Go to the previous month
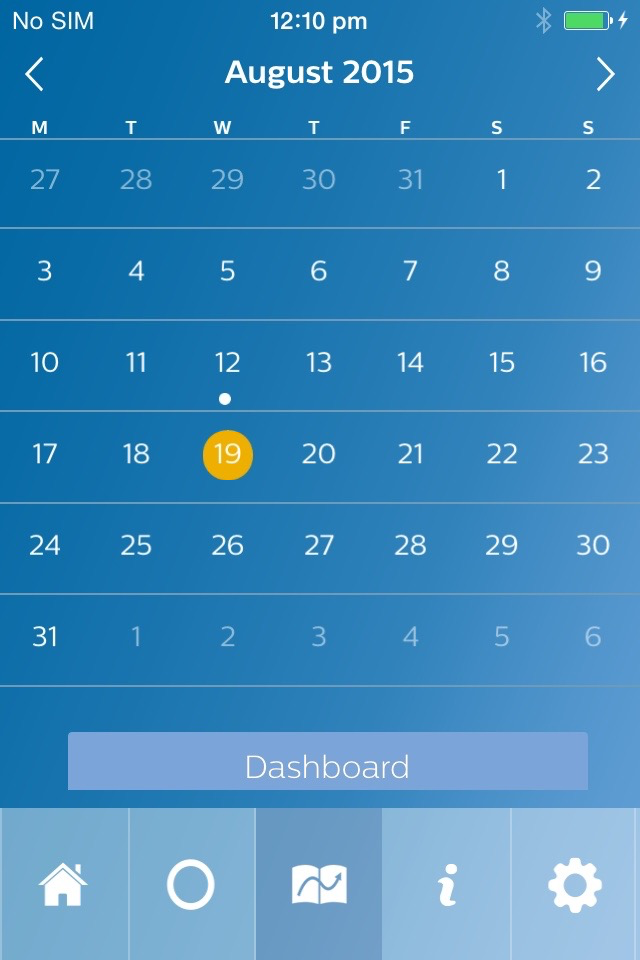The width and height of the screenshot is (640, 960). tap(35, 74)
